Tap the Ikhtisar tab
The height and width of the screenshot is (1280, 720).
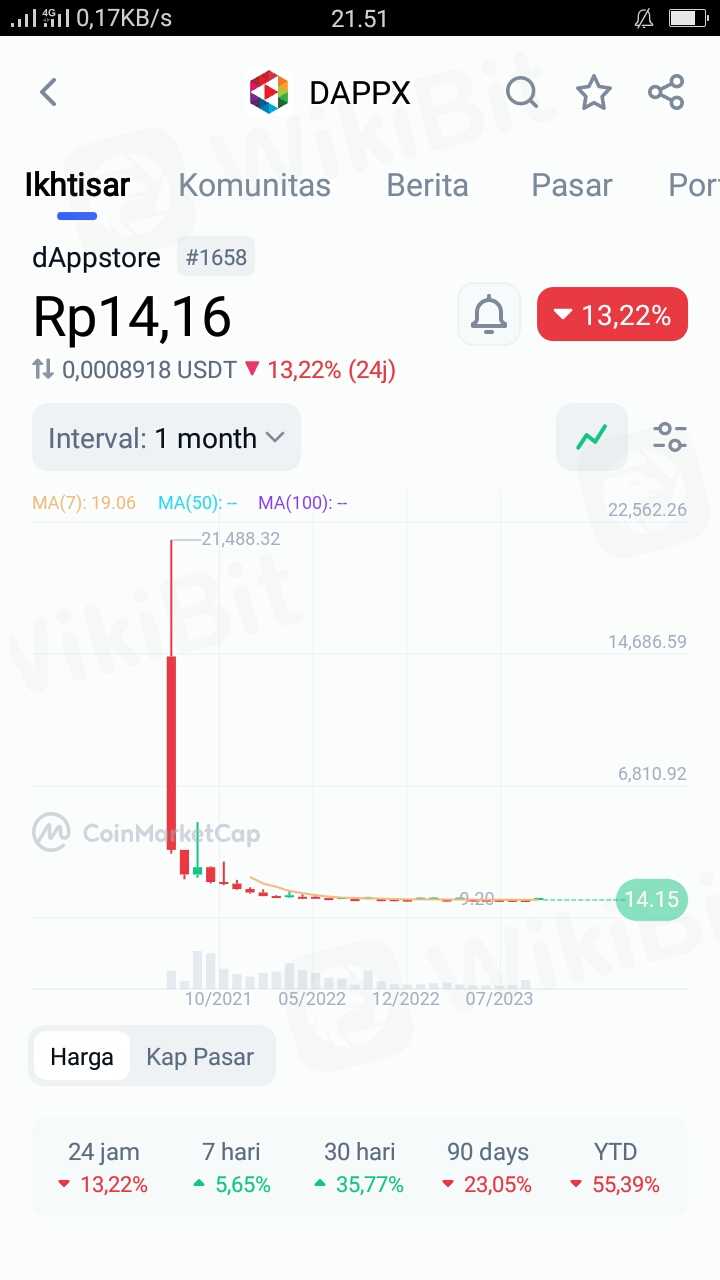coord(78,185)
